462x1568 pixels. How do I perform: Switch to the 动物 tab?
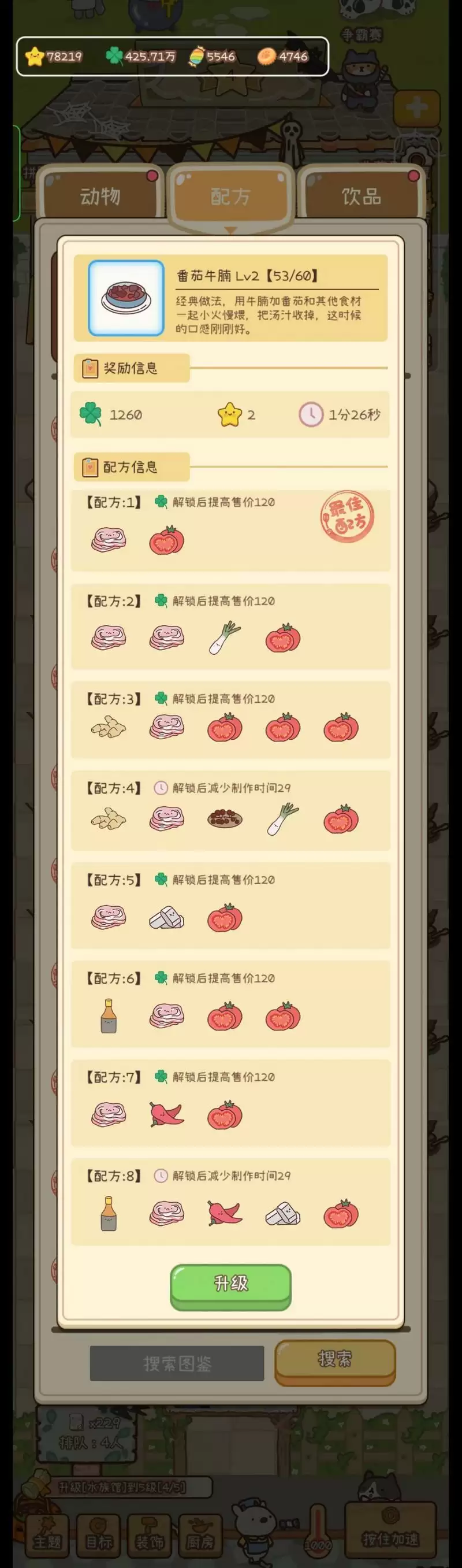100,195
